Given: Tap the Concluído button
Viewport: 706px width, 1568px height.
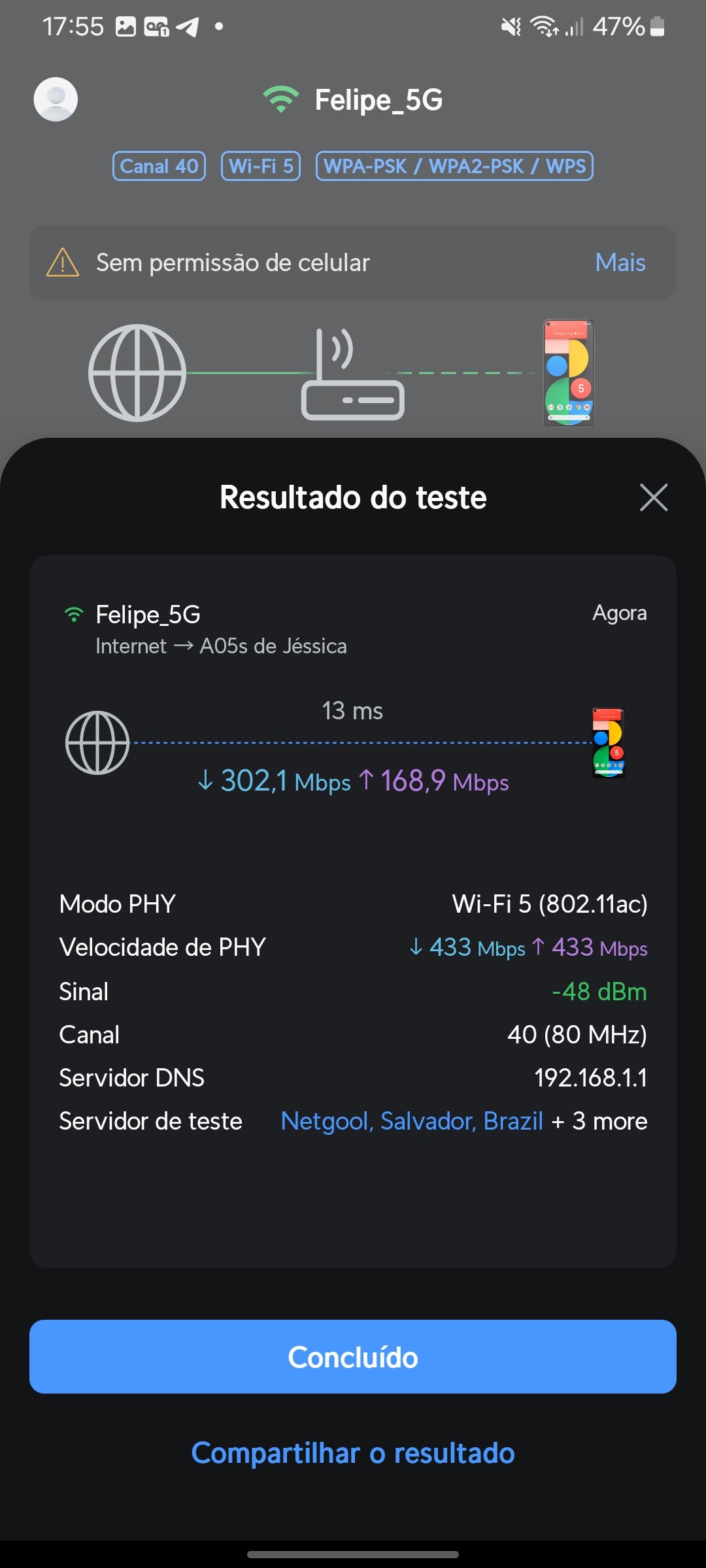Looking at the screenshot, I should point(353,1357).
